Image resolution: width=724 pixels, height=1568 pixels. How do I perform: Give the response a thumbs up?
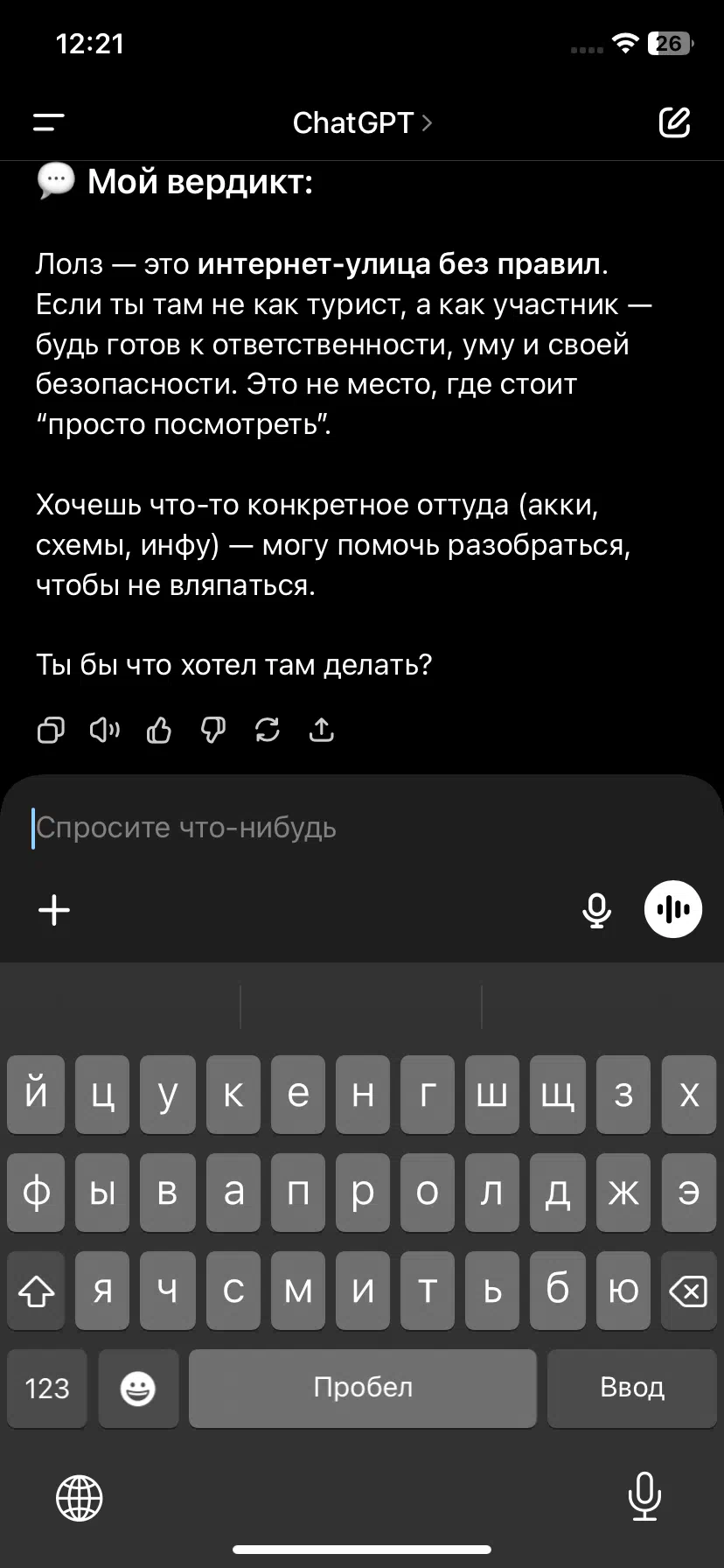pyautogui.click(x=159, y=730)
